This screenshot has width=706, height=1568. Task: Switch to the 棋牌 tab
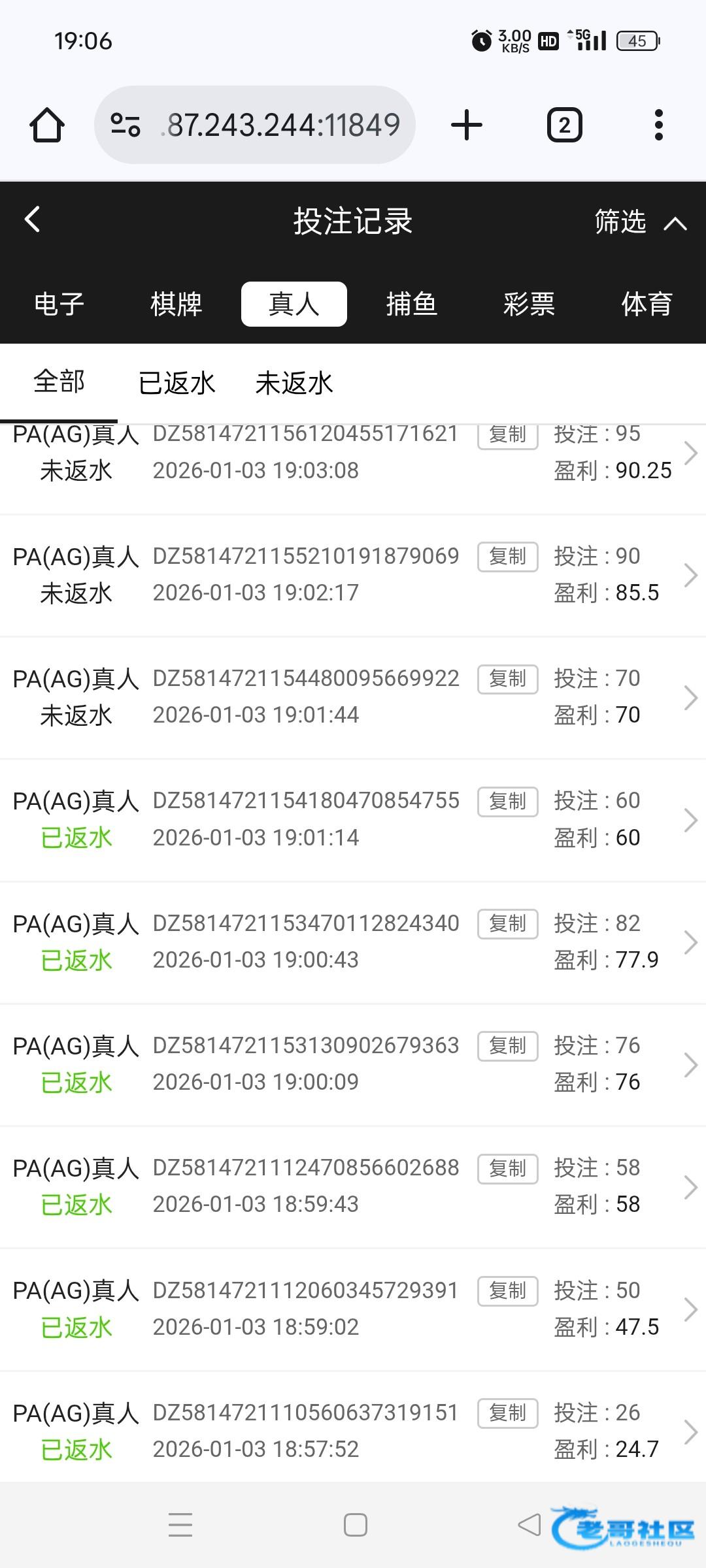coord(176,304)
